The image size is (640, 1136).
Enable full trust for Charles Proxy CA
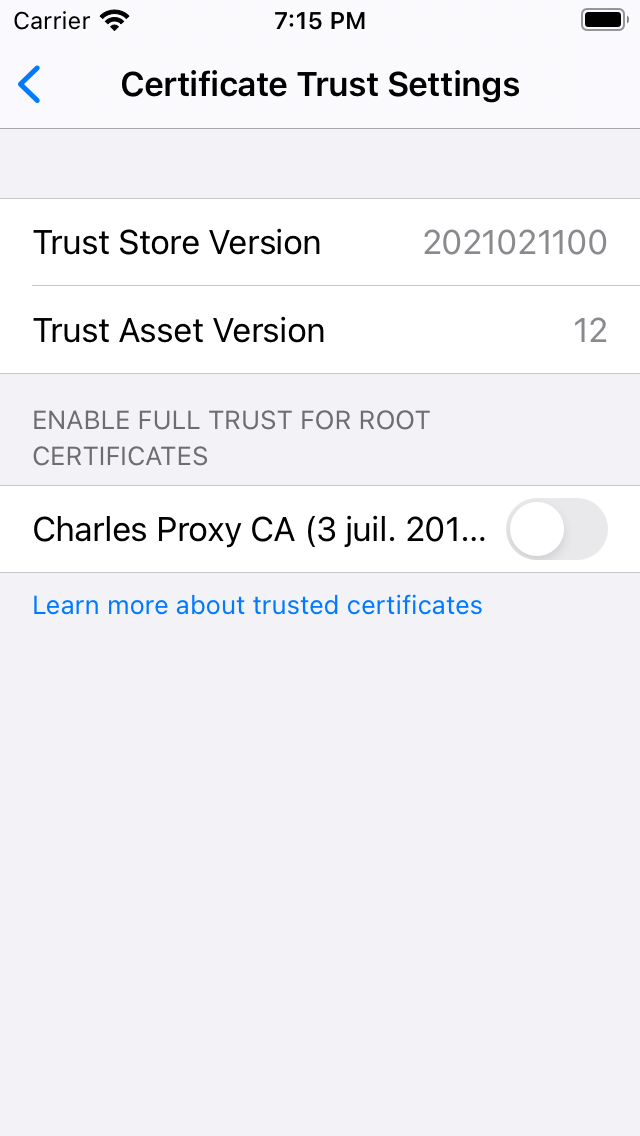click(x=556, y=529)
